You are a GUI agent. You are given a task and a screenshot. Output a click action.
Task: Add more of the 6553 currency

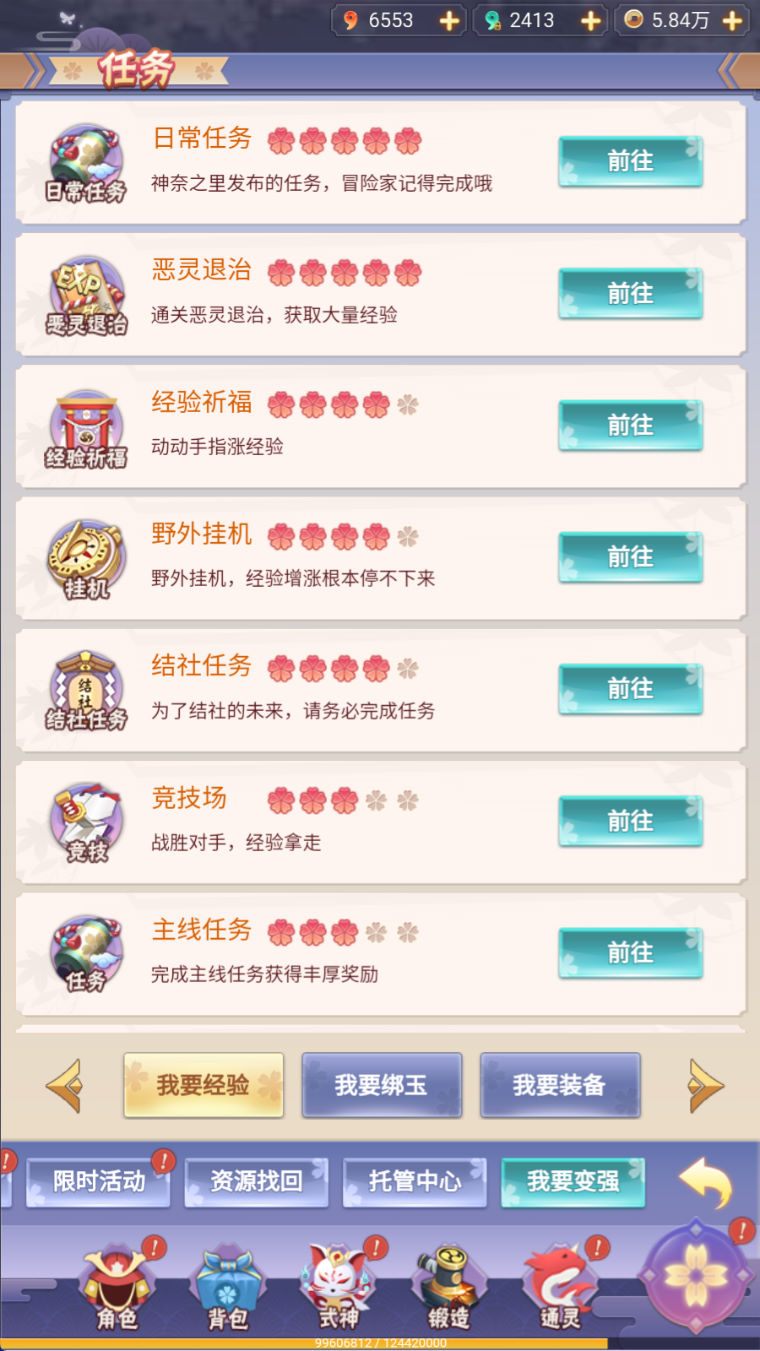(x=450, y=20)
